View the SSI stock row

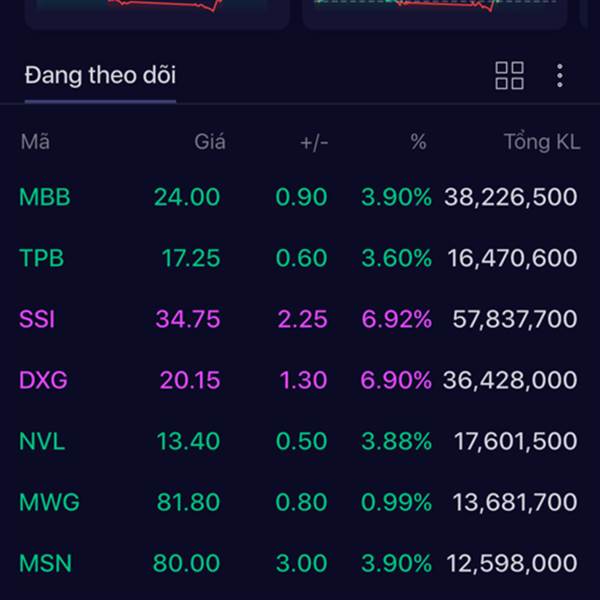[37, 319]
